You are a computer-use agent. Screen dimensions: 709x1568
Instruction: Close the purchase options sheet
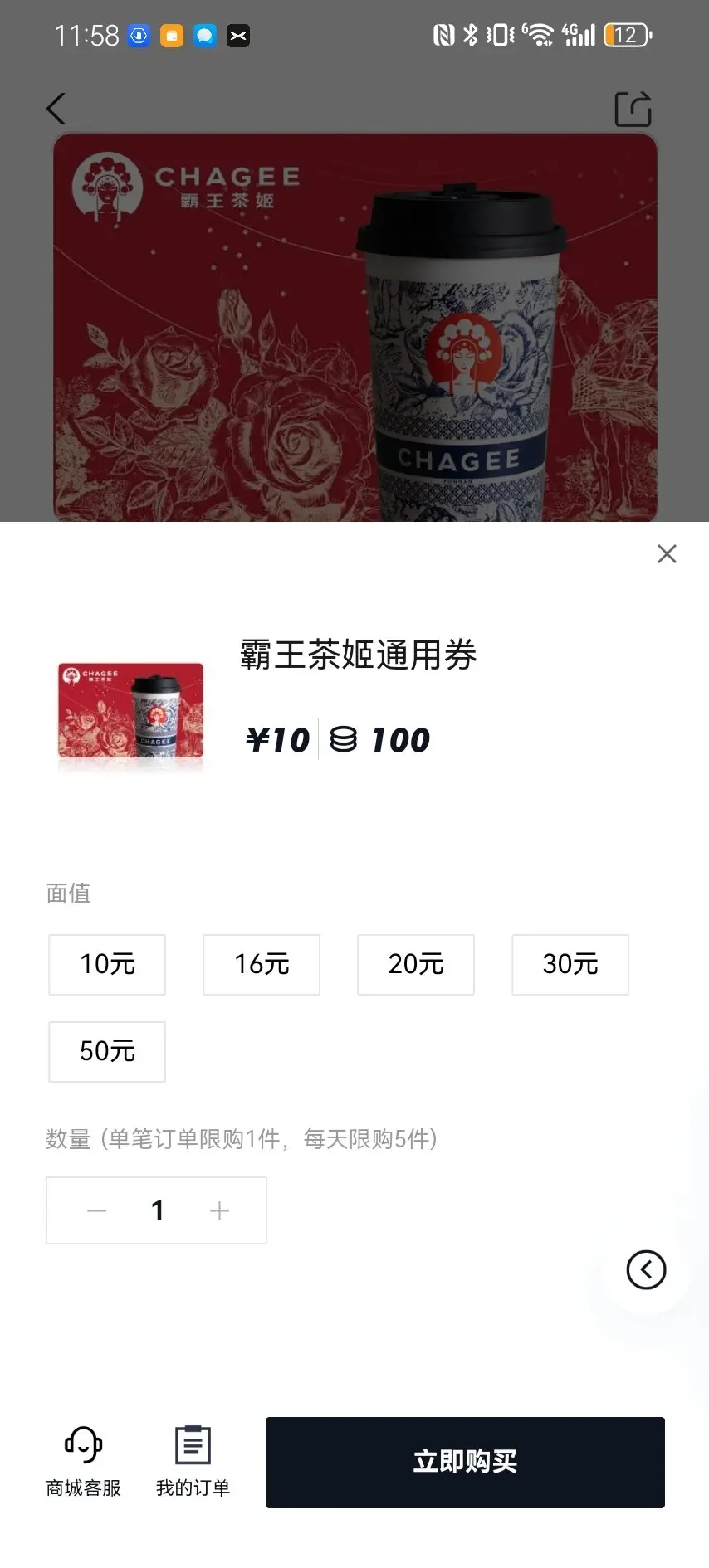pyautogui.click(x=667, y=554)
